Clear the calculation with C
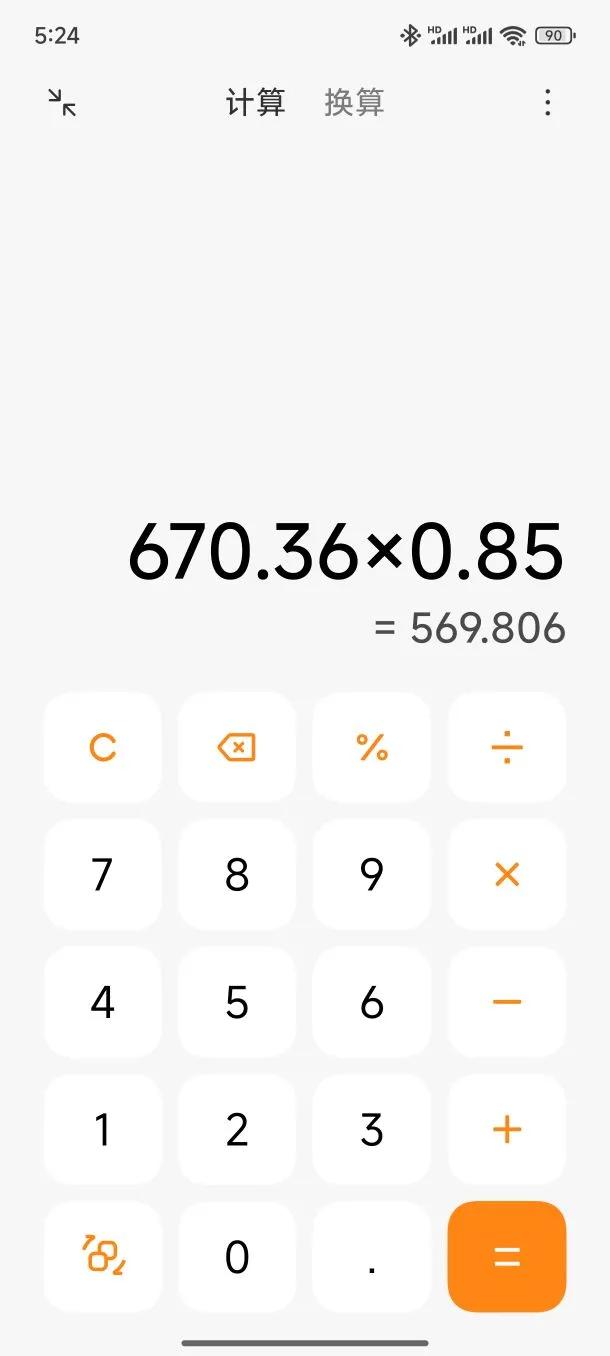Viewport: 610px width, 1356px height. tap(103, 747)
